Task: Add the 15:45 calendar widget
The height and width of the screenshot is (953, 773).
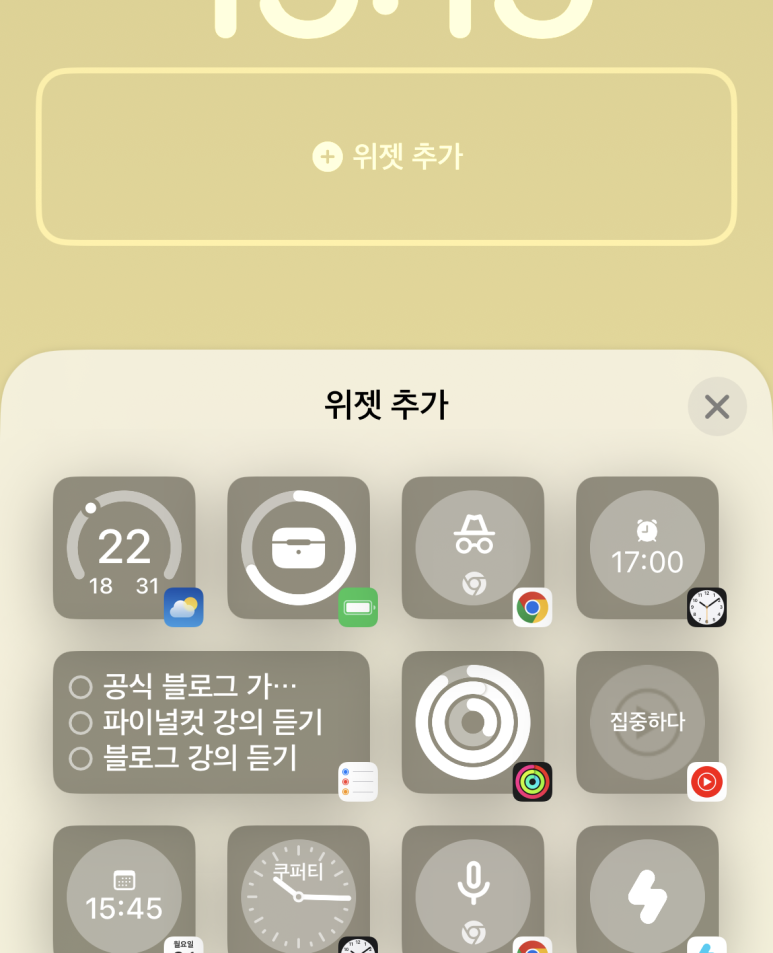Action: pos(124,893)
